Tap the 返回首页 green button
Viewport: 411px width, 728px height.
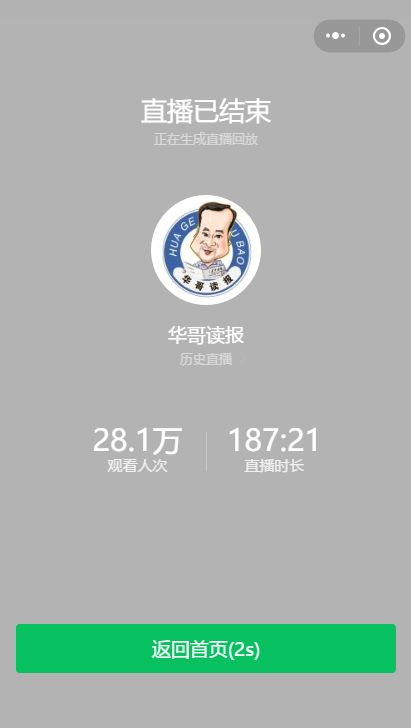coord(206,648)
